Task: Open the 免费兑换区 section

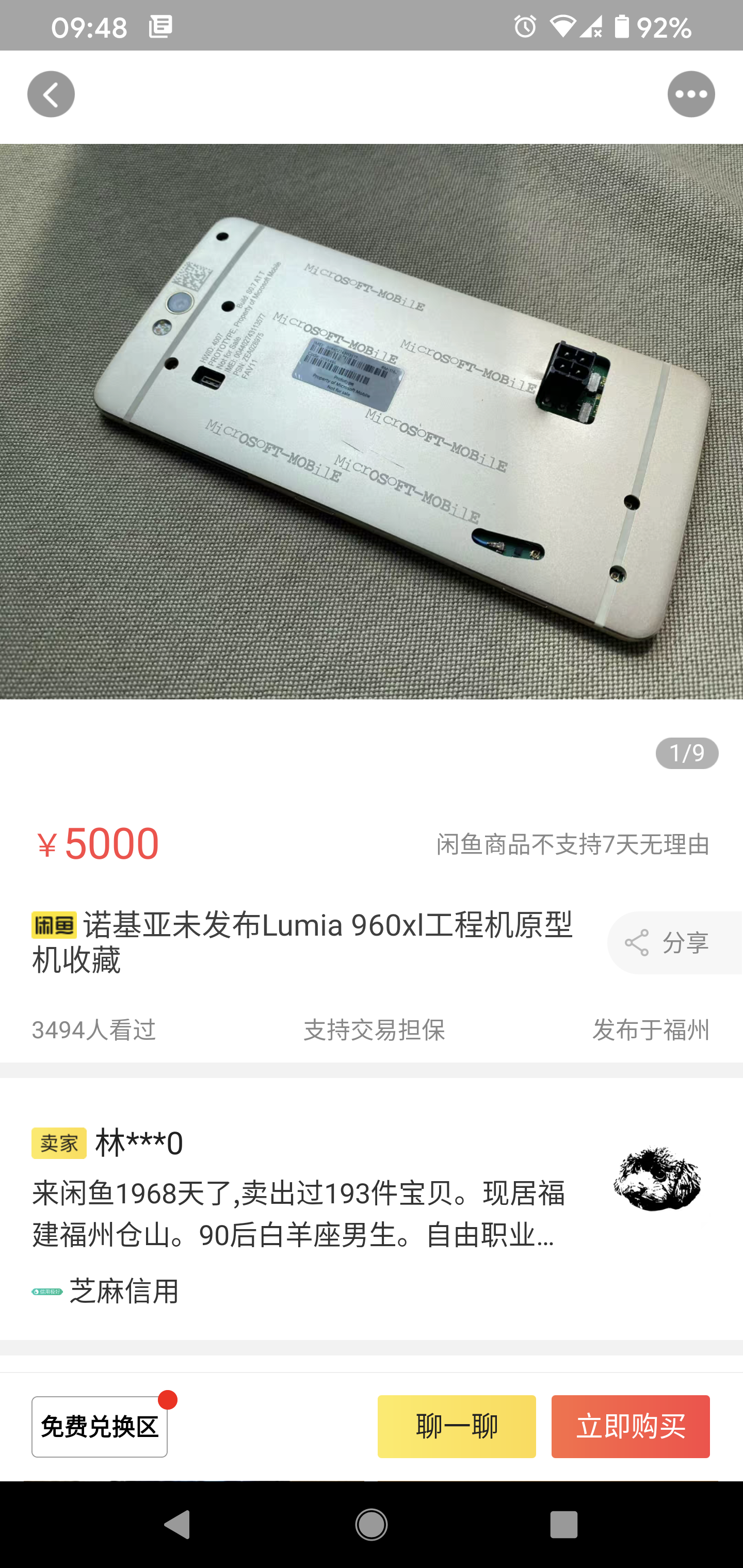Action: pos(100,1427)
